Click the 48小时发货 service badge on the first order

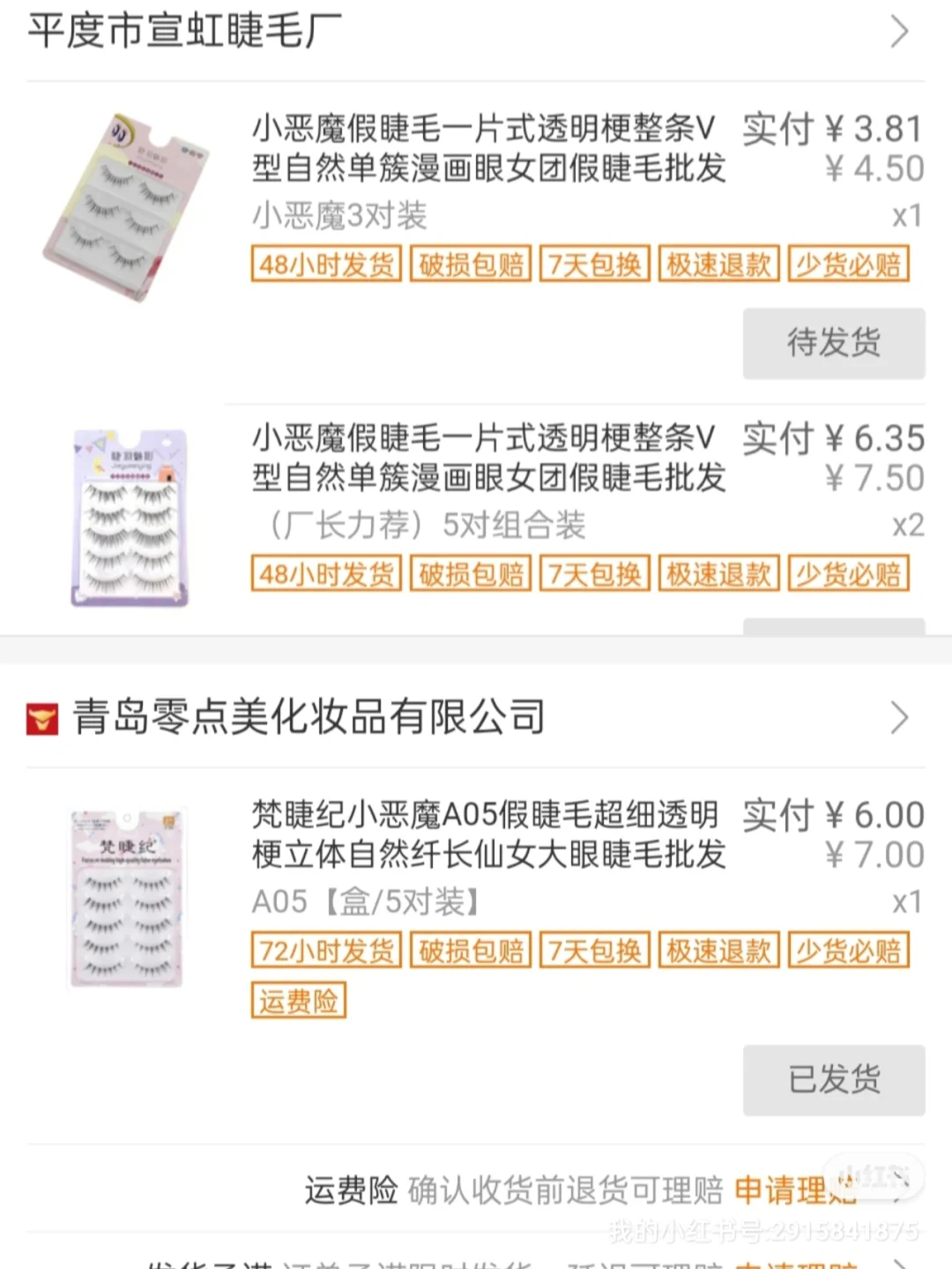(325, 264)
